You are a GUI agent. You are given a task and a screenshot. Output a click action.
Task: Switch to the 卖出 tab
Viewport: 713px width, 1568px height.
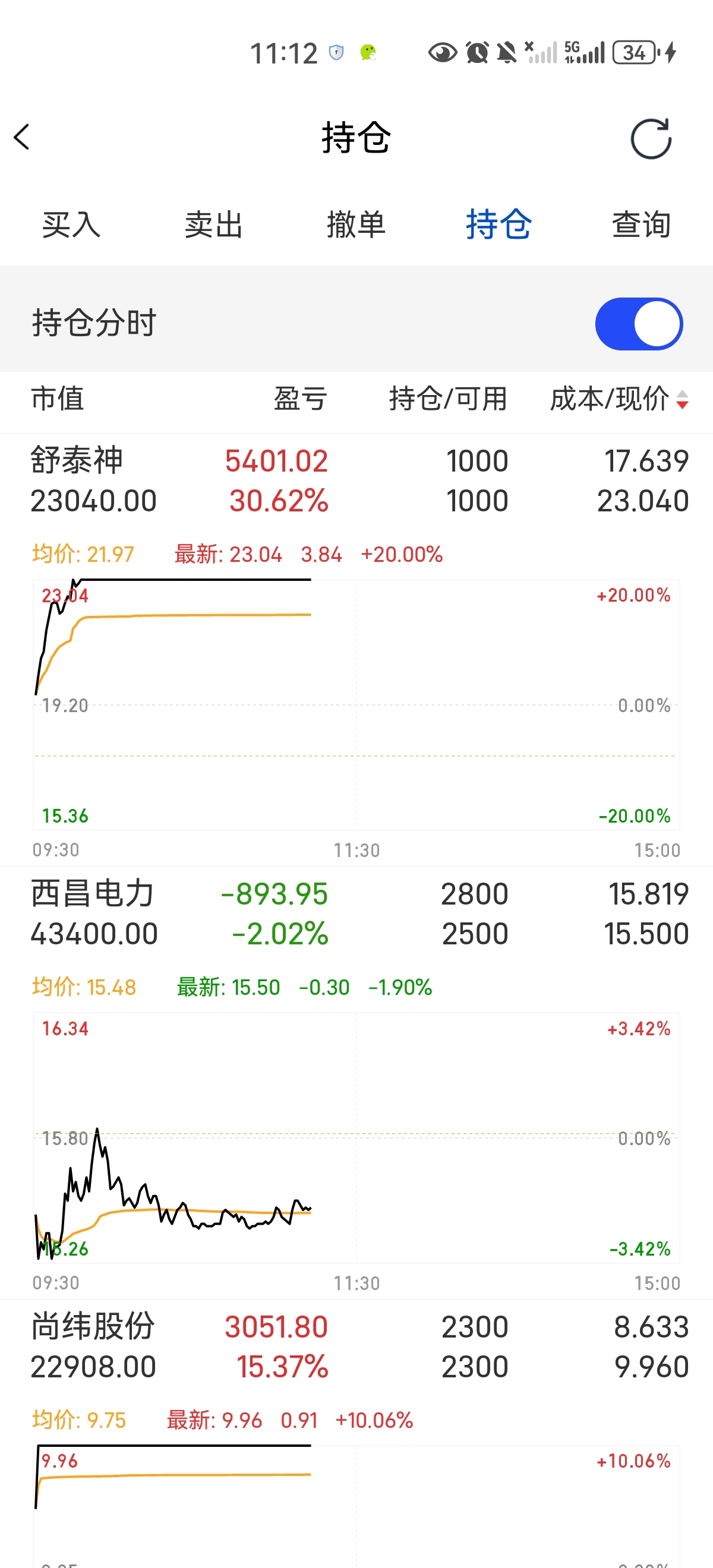[214, 225]
